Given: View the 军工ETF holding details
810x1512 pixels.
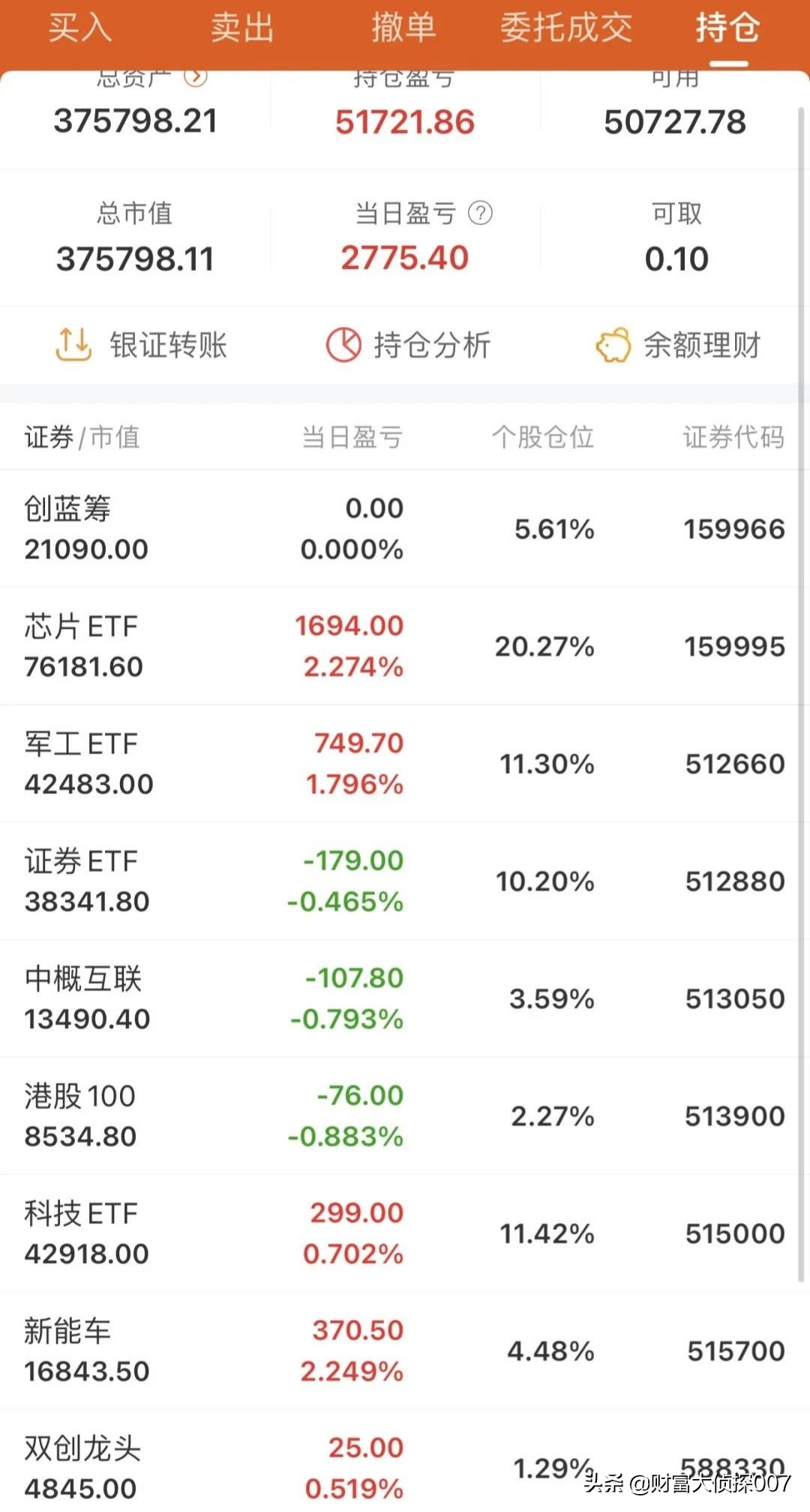Looking at the screenshot, I should [x=405, y=764].
